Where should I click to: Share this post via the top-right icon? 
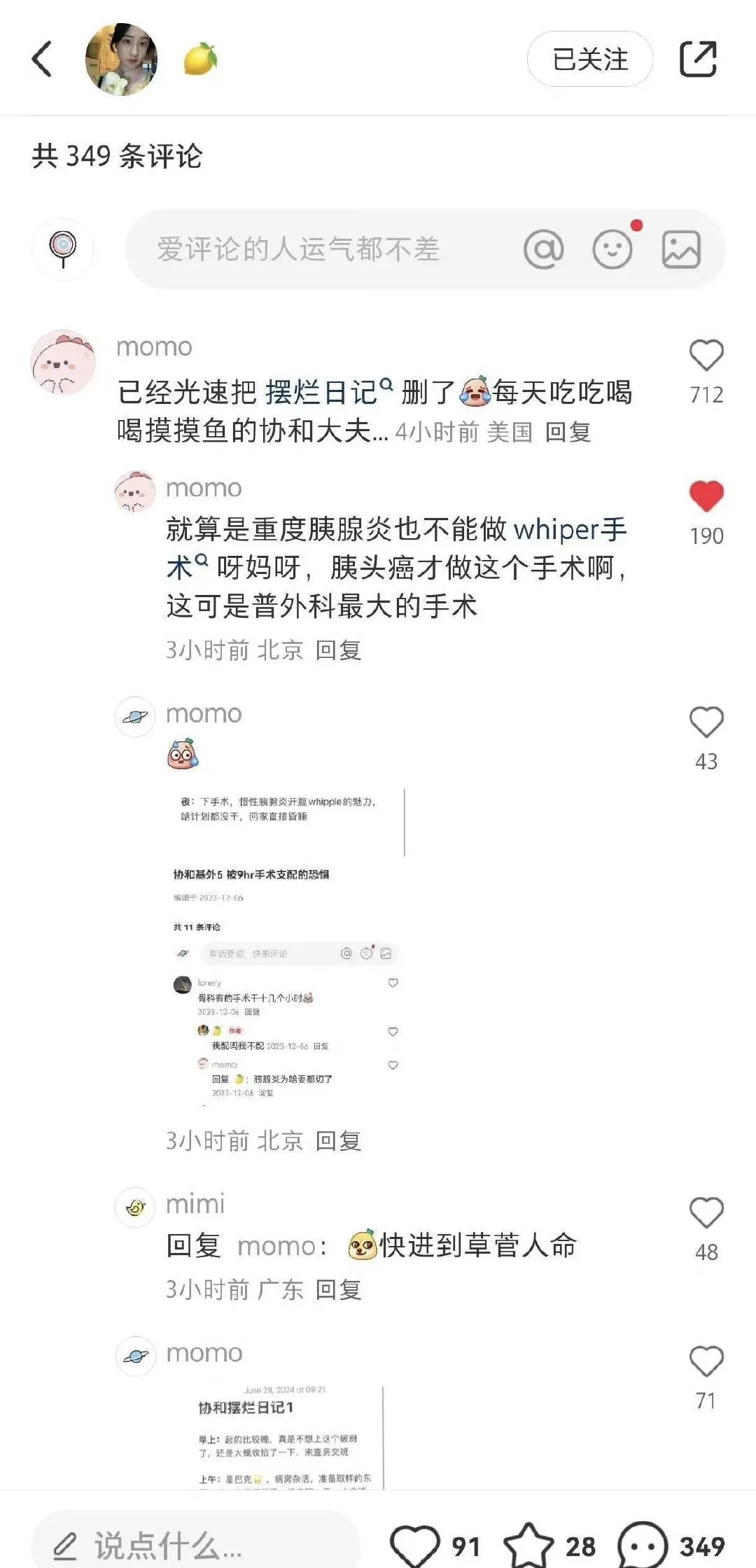pyautogui.click(x=698, y=59)
